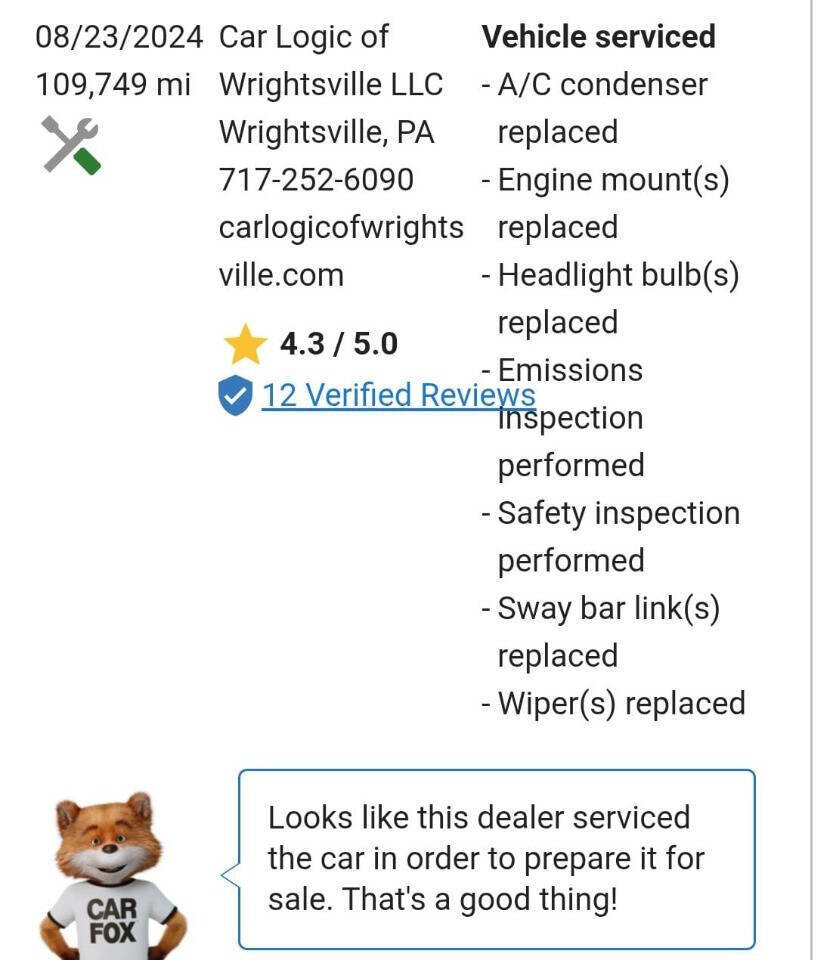Image resolution: width=816 pixels, height=960 pixels.
Task: Click the 109,749 mi mileage reading
Action: point(114,84)
